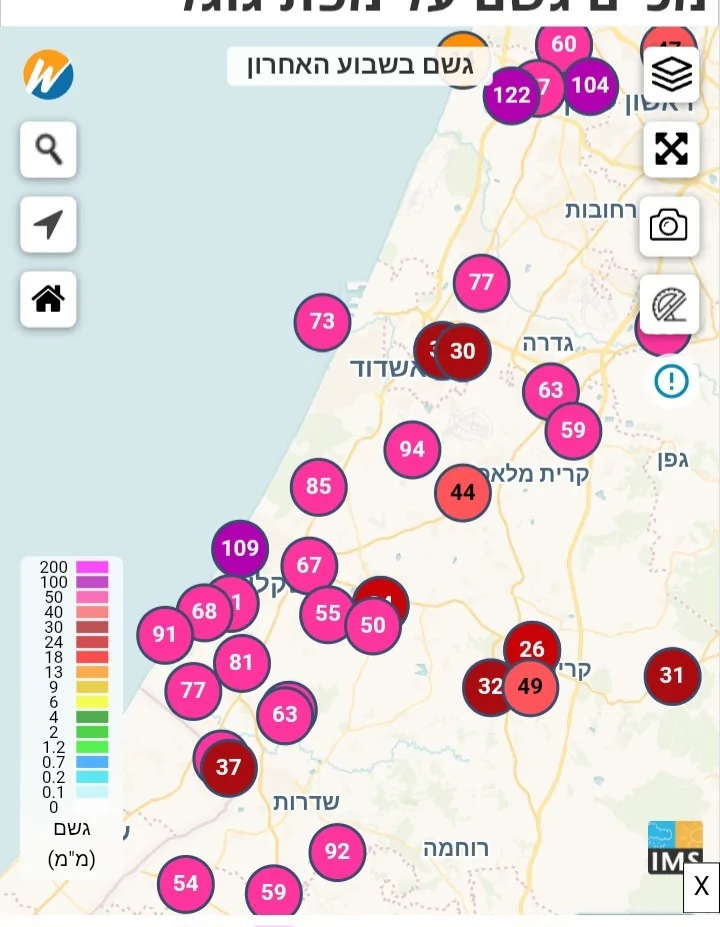This screenshot has height=927, width=720.
Task: Center map on my location
Action: tap(48, 224)
